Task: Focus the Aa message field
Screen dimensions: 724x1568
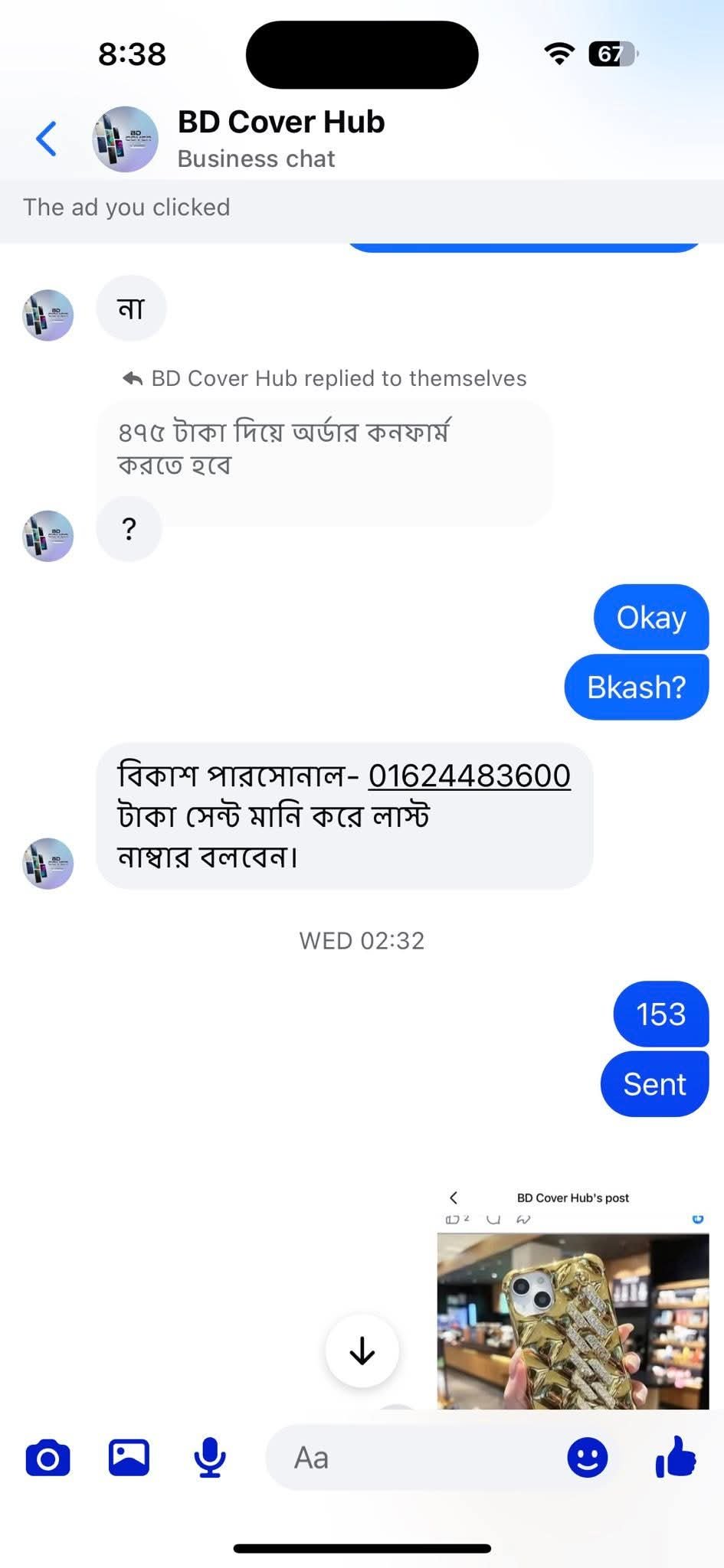Action: 414,1458
